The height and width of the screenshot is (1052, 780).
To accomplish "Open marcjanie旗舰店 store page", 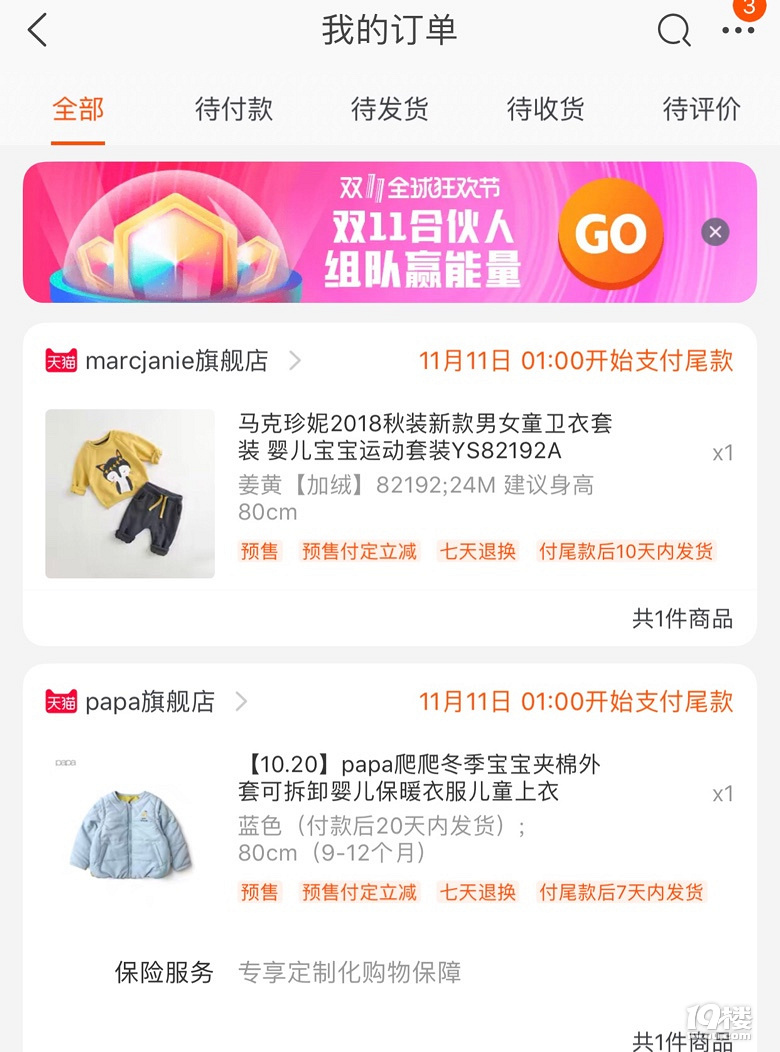I will 176,361.
